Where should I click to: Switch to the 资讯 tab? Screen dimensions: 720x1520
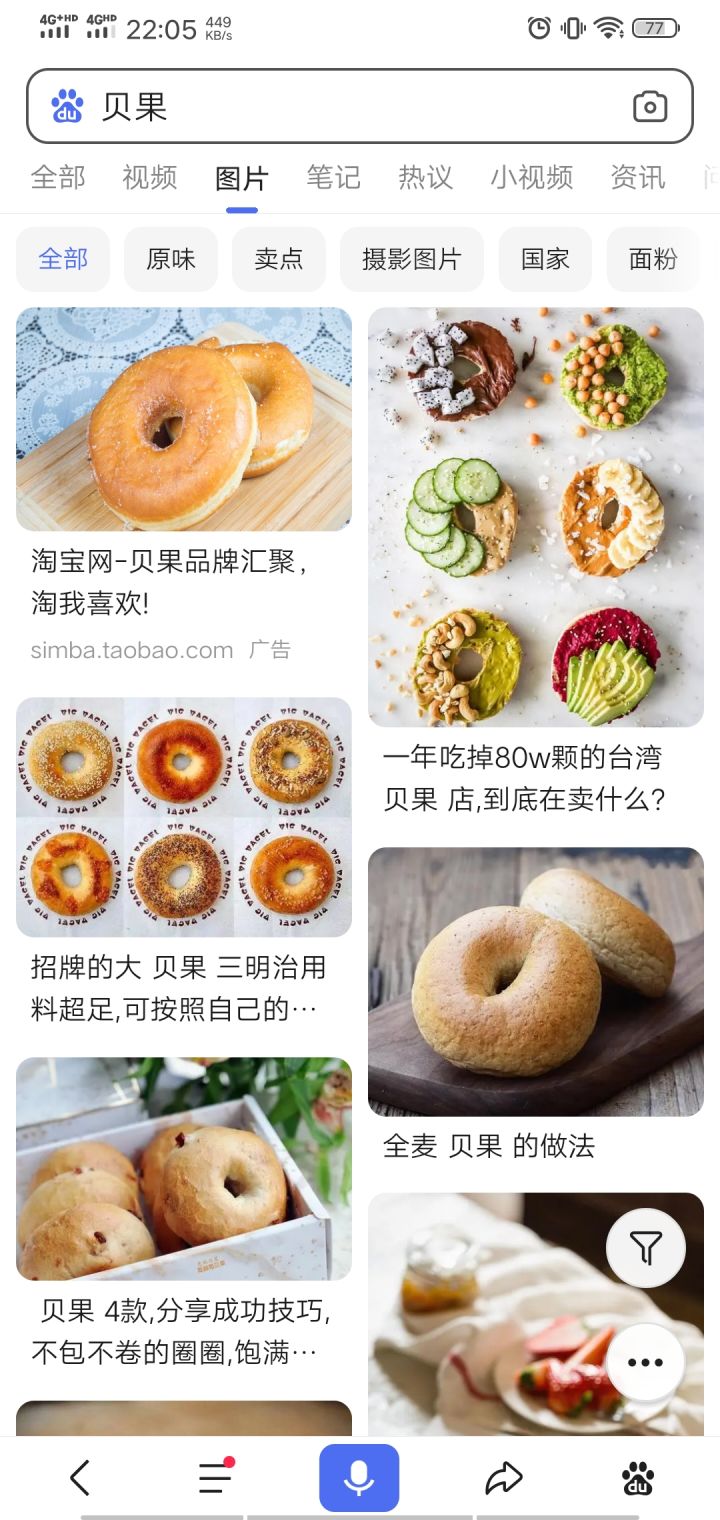click(637, 178)
